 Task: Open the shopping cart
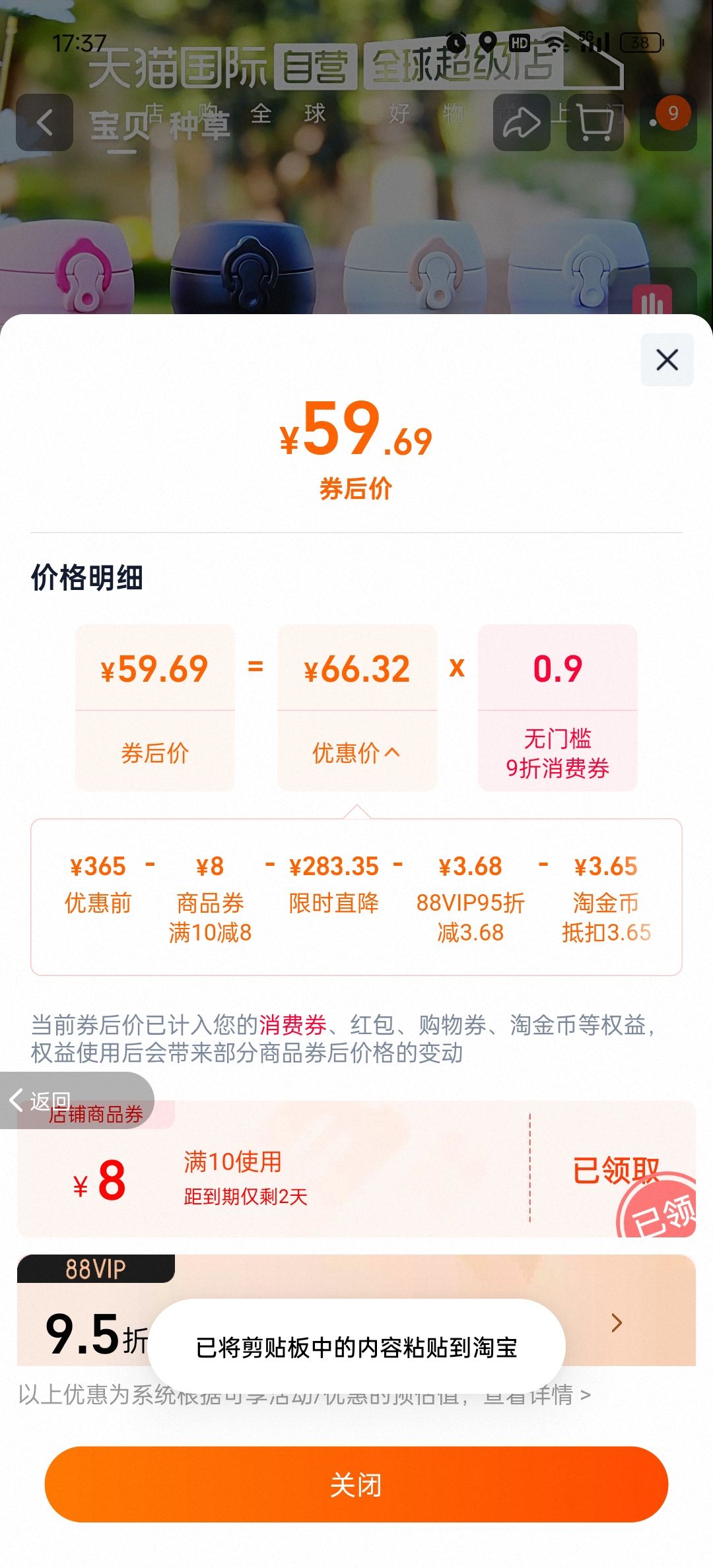coord(593,123)
